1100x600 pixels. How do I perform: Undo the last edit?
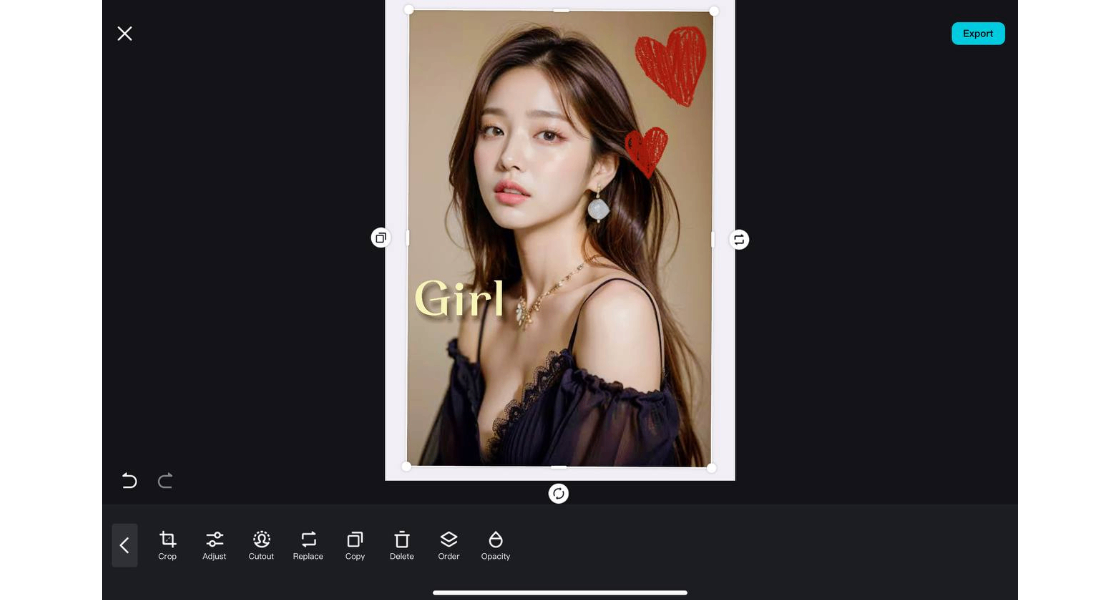129,481
